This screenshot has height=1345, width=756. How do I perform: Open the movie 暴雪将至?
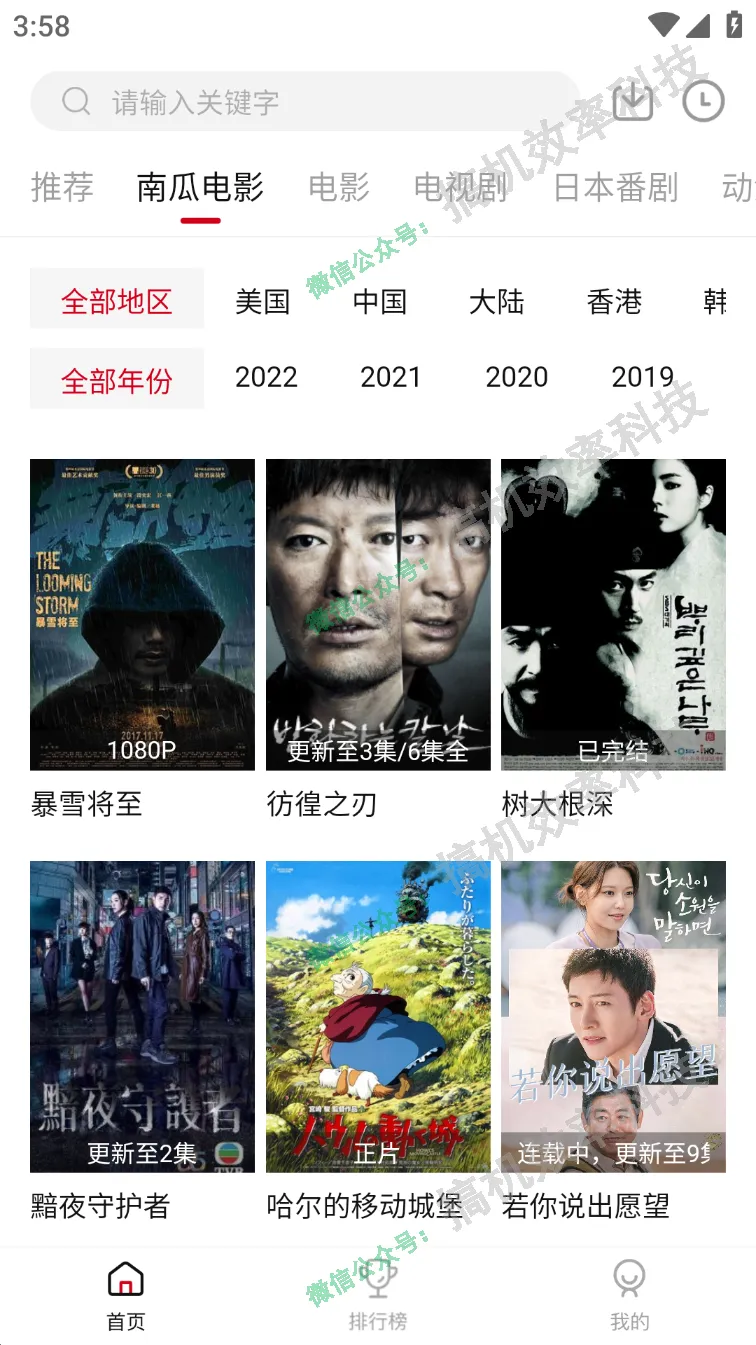142,614
